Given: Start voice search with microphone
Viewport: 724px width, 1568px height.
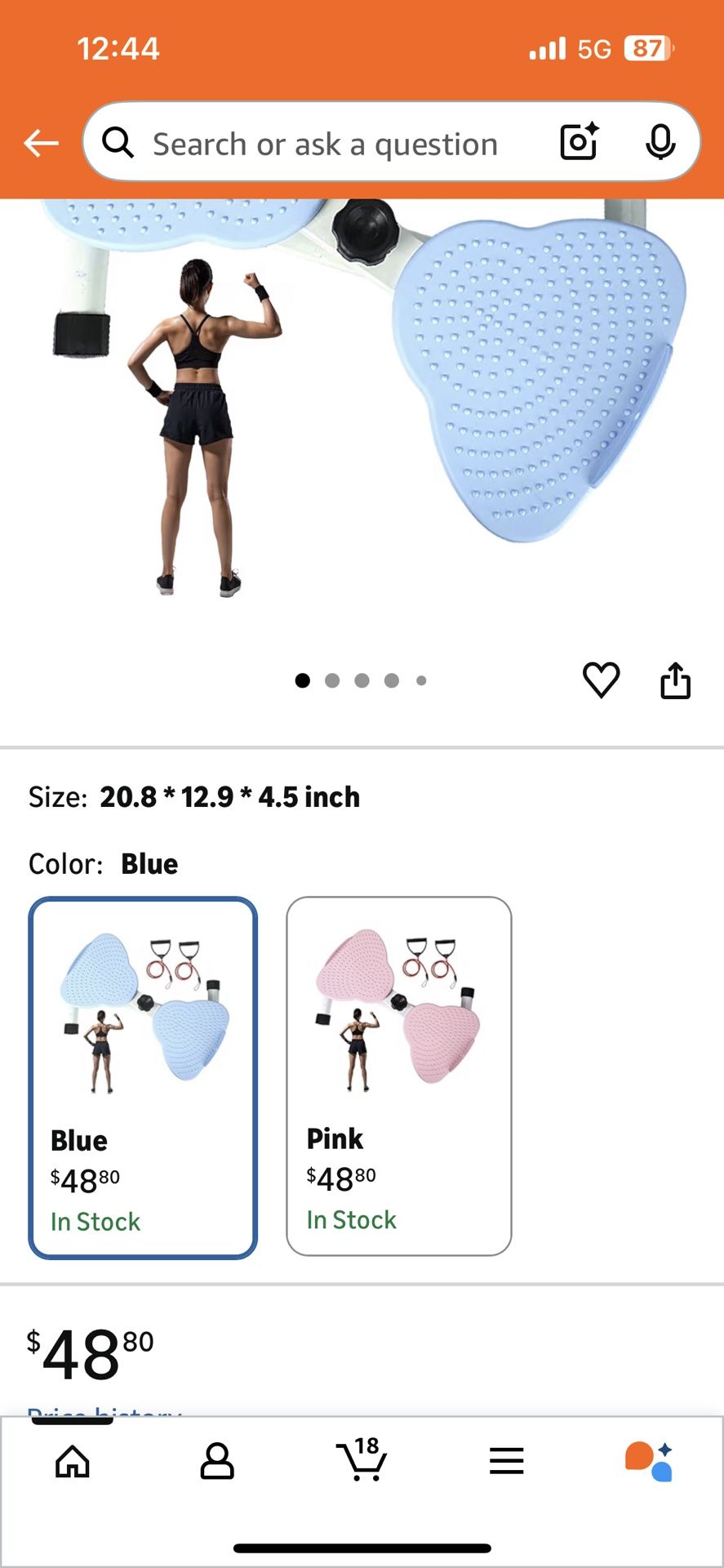Looking at the screenshot, I should point(660,143).
